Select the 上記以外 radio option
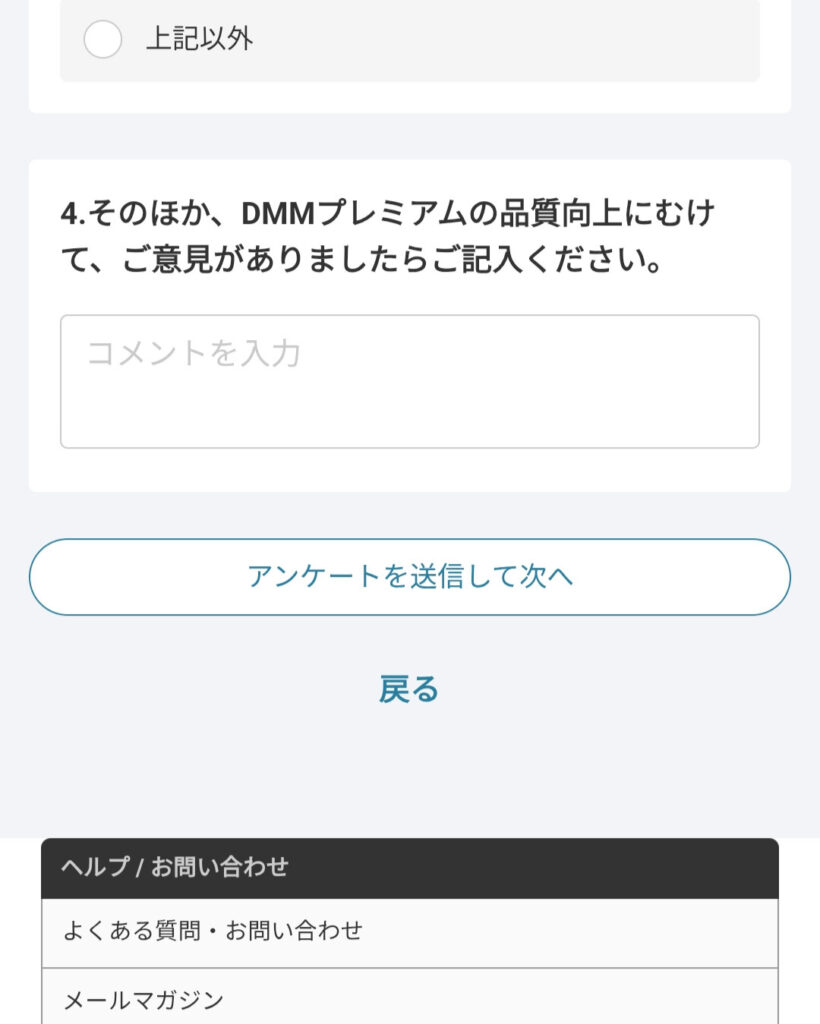 click(x=103, y=40)
